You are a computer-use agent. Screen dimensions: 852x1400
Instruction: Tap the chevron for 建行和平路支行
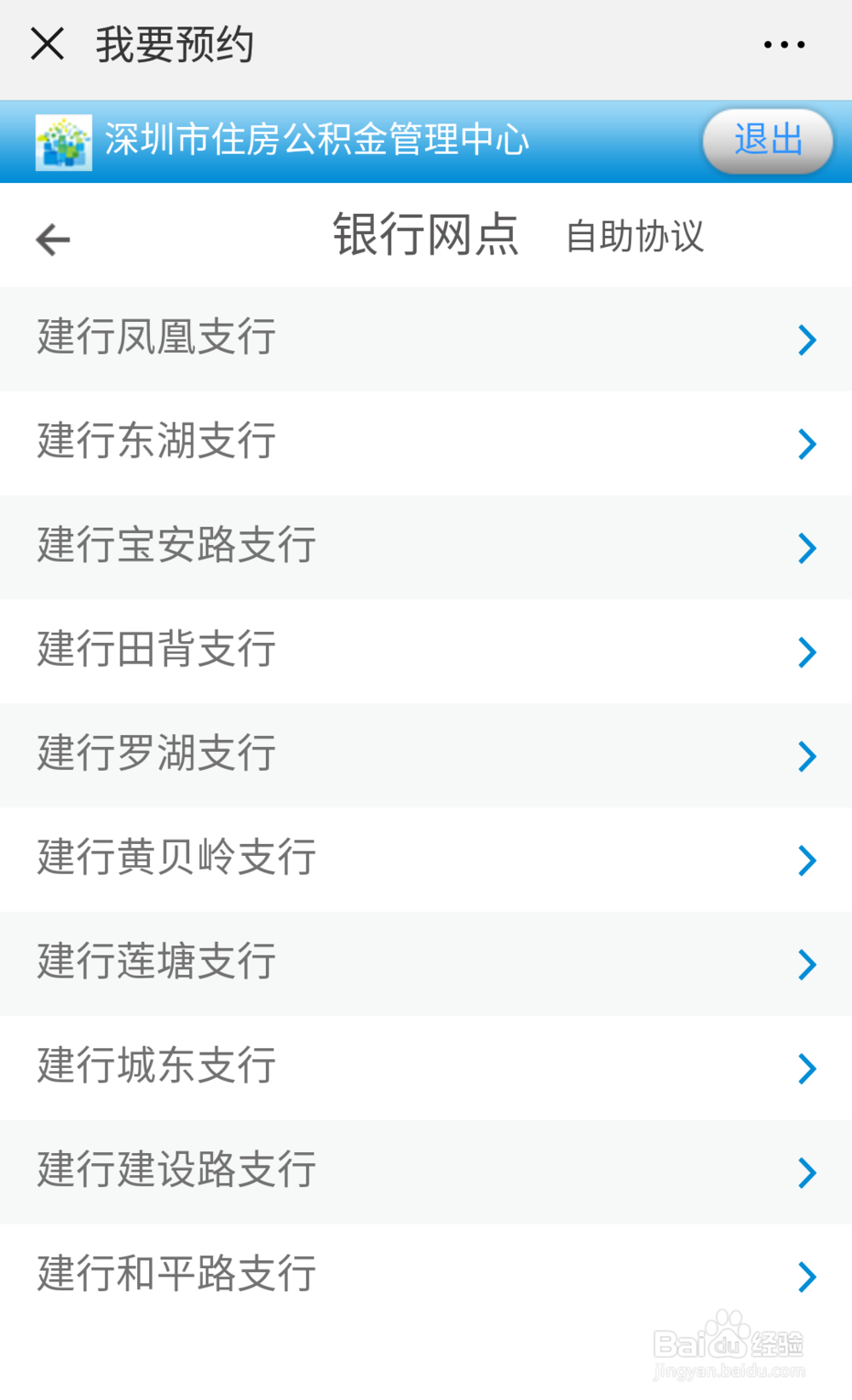[808, 1275]
